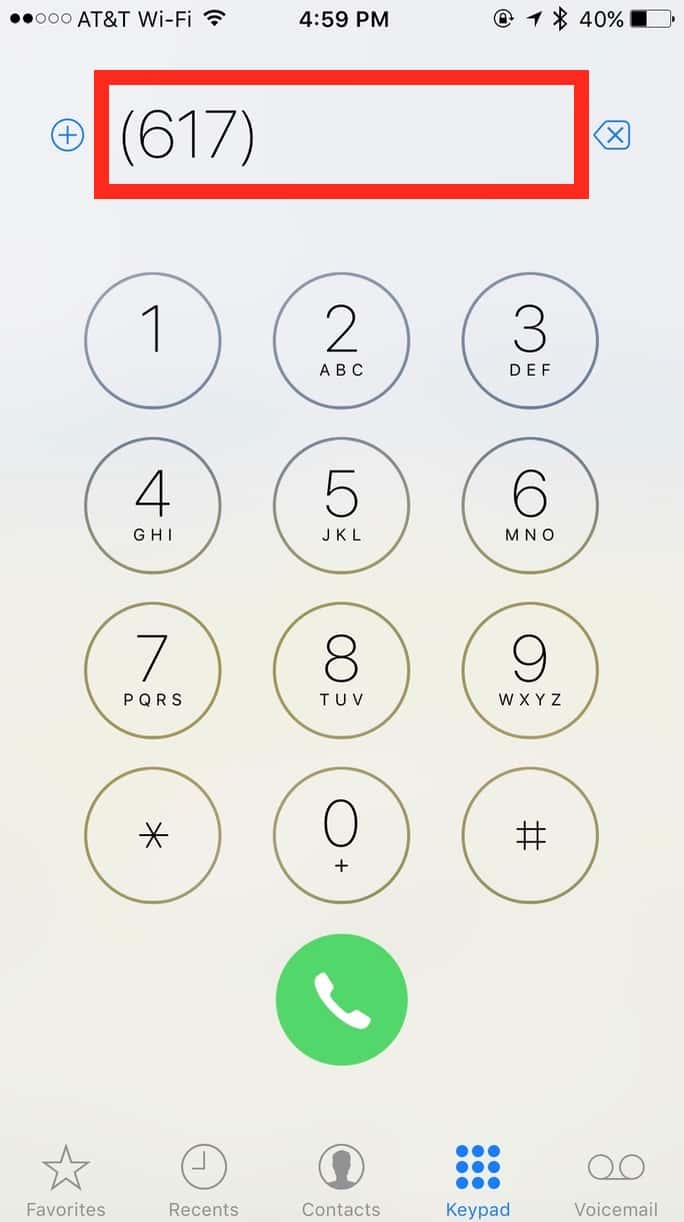Enter digit 2 ABC

(341, 341)
